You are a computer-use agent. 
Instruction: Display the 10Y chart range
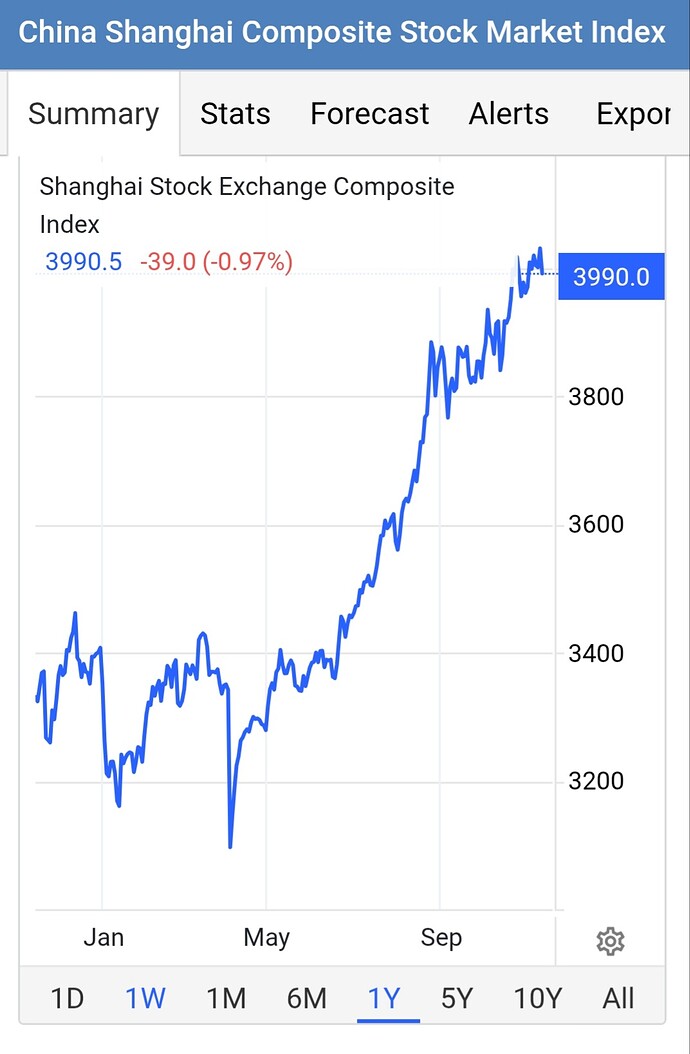(538, 998)
